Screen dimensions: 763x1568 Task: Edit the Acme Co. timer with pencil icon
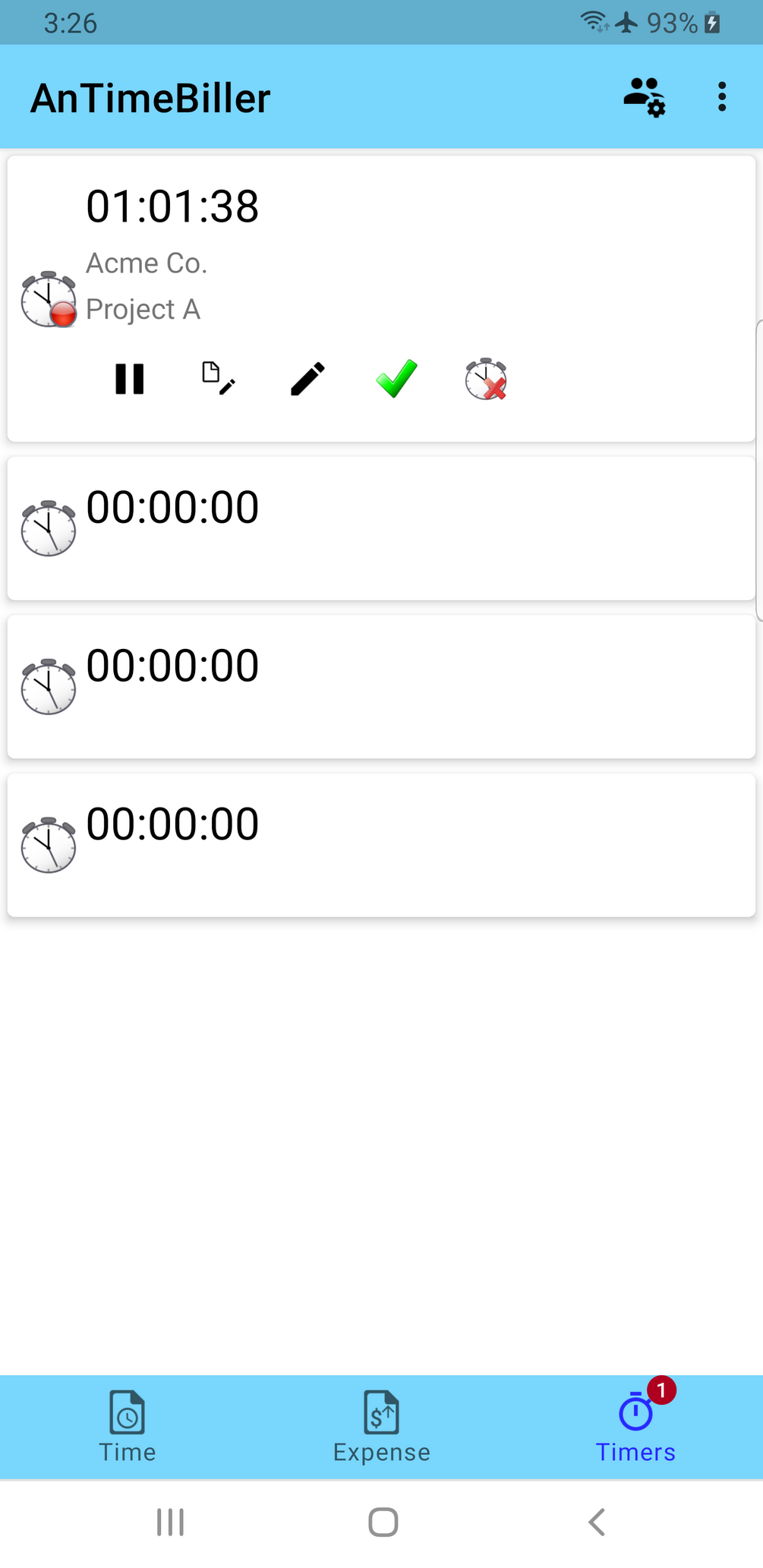307,379
